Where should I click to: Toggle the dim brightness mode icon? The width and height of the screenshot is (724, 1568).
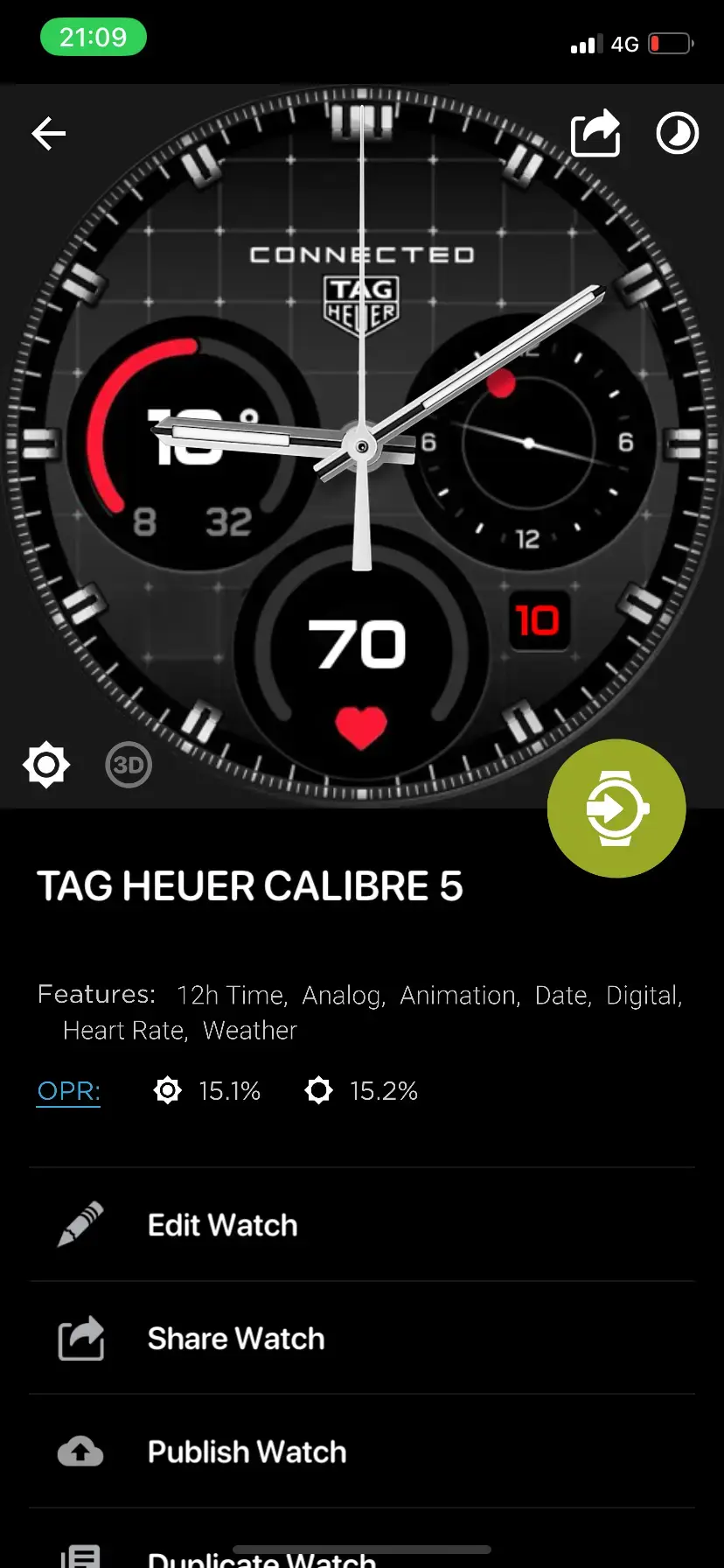(x=46, y=766)
